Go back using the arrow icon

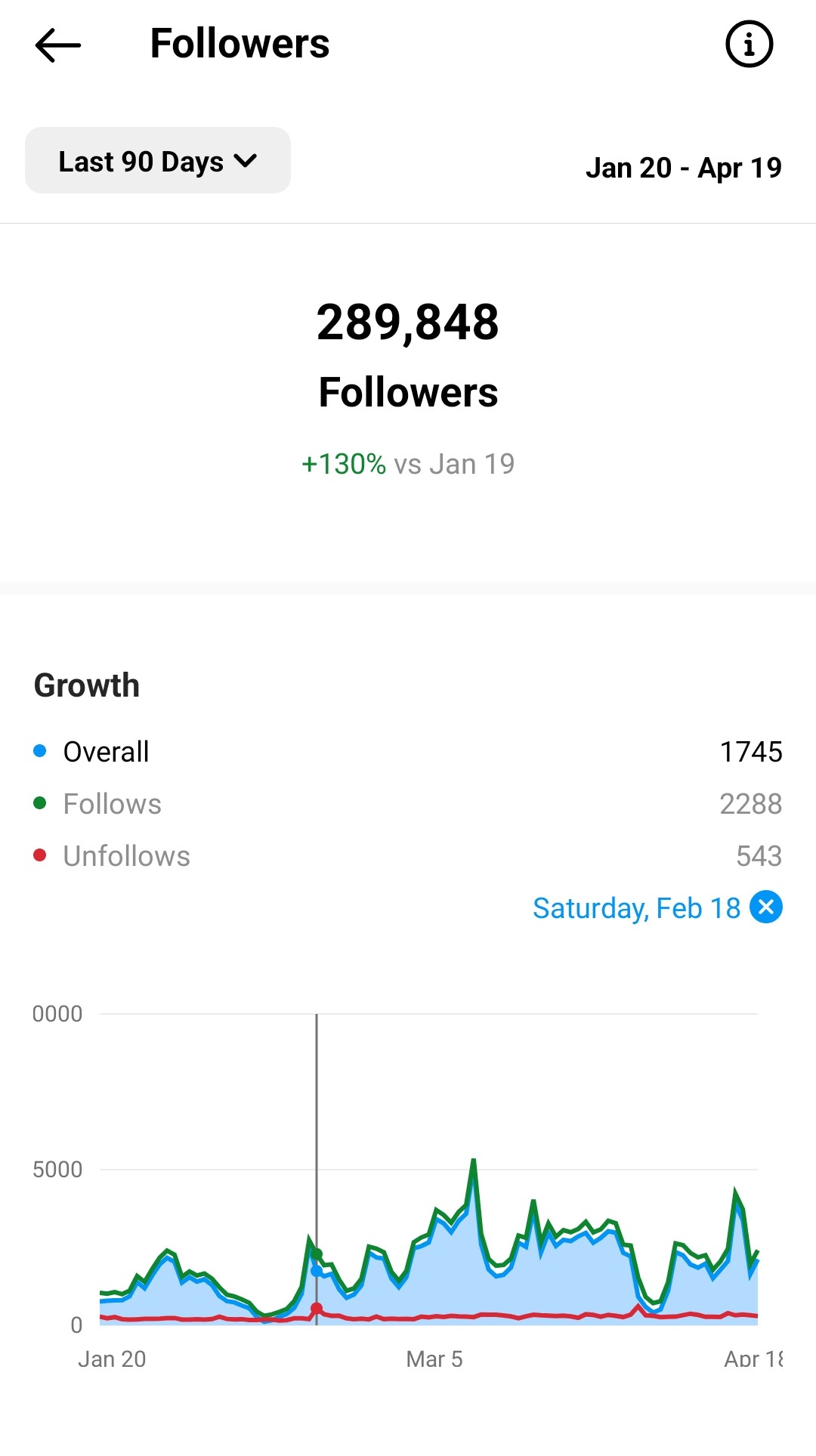58,45
